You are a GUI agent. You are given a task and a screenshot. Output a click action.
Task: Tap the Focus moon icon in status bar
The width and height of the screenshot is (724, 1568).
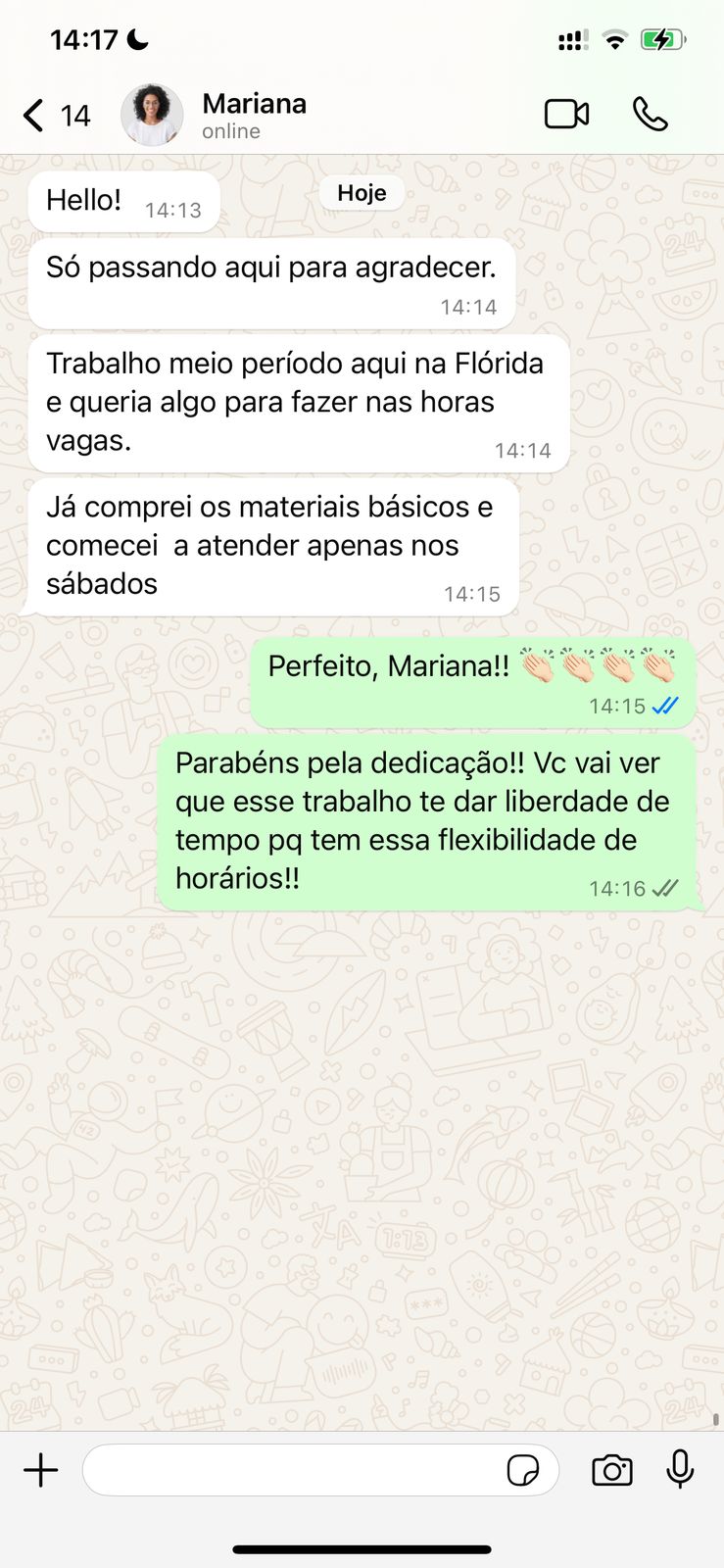coord(137,40)
